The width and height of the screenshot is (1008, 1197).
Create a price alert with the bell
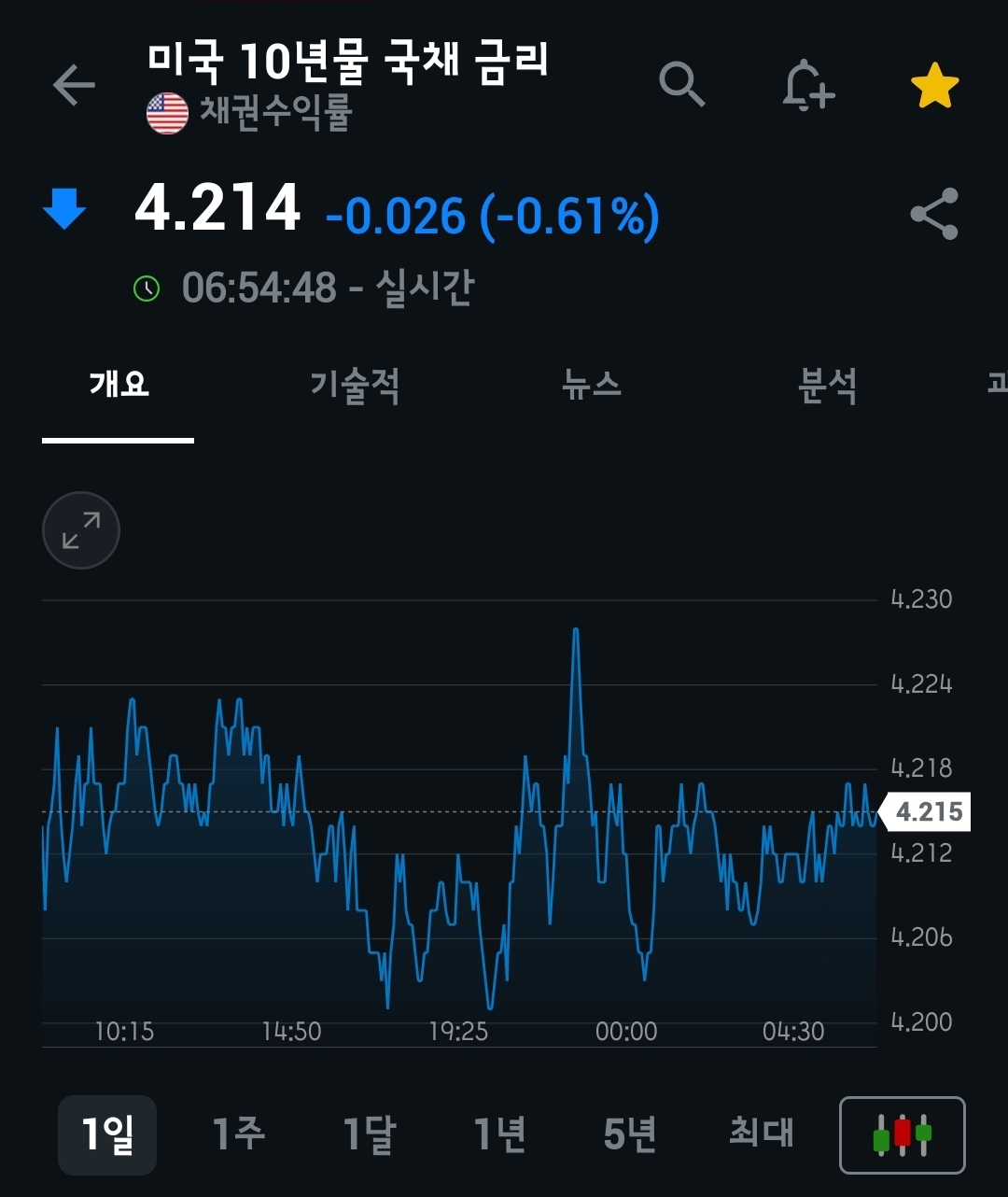coord(807,87)
